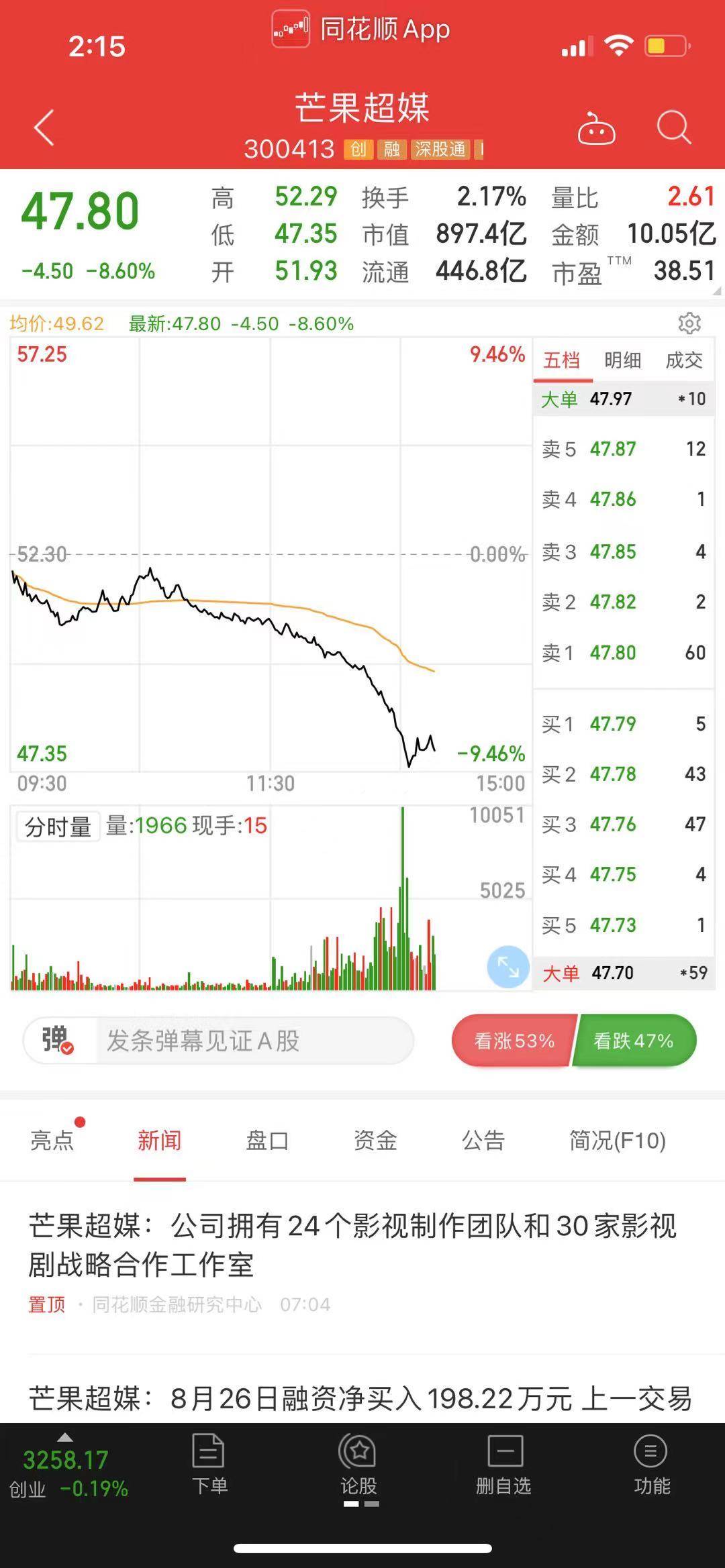Switch to the 明细 tab

(622, 361)
